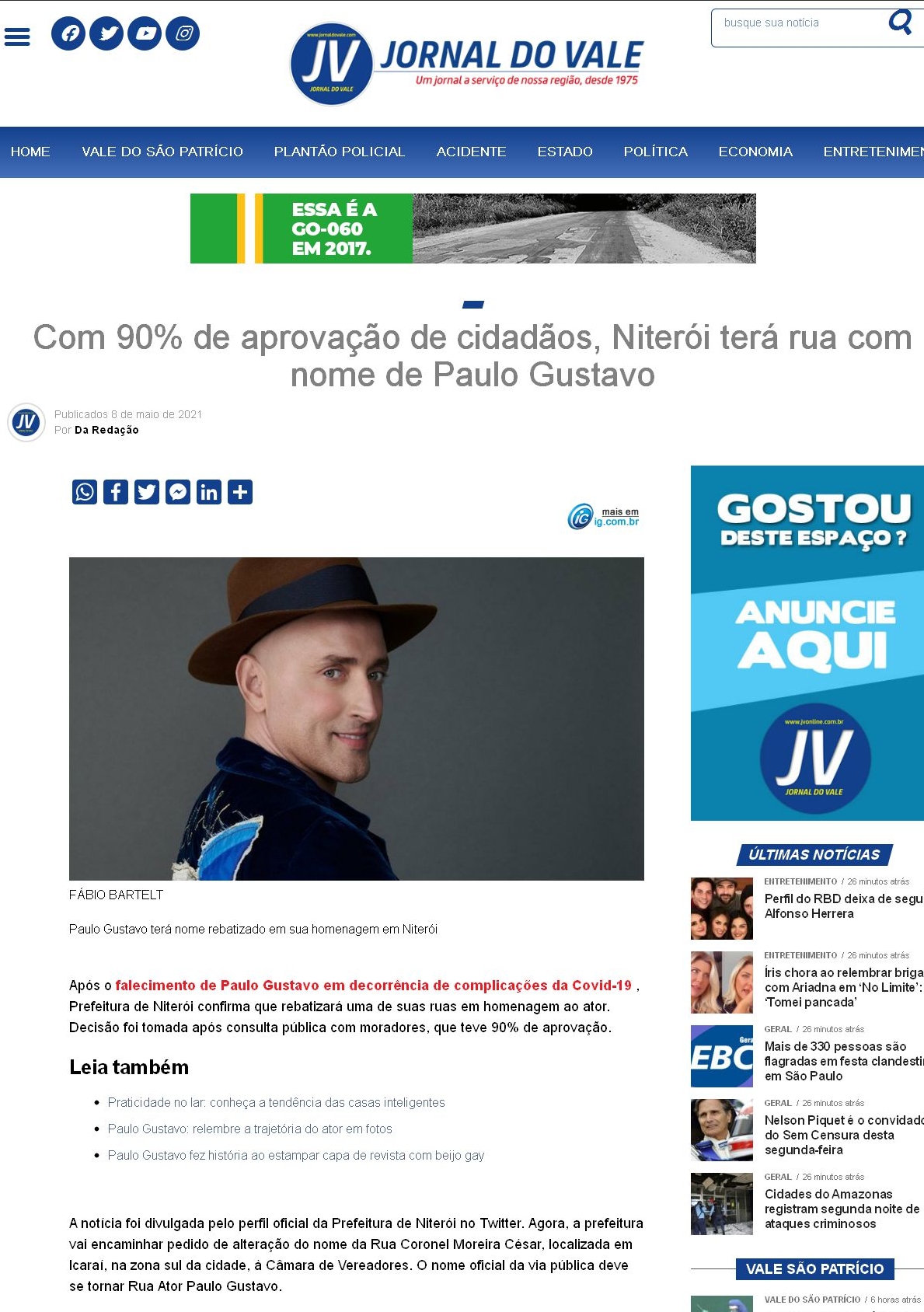
Task: Open Jornal do Vale's Facebook page
Action: tap(68, 33)
